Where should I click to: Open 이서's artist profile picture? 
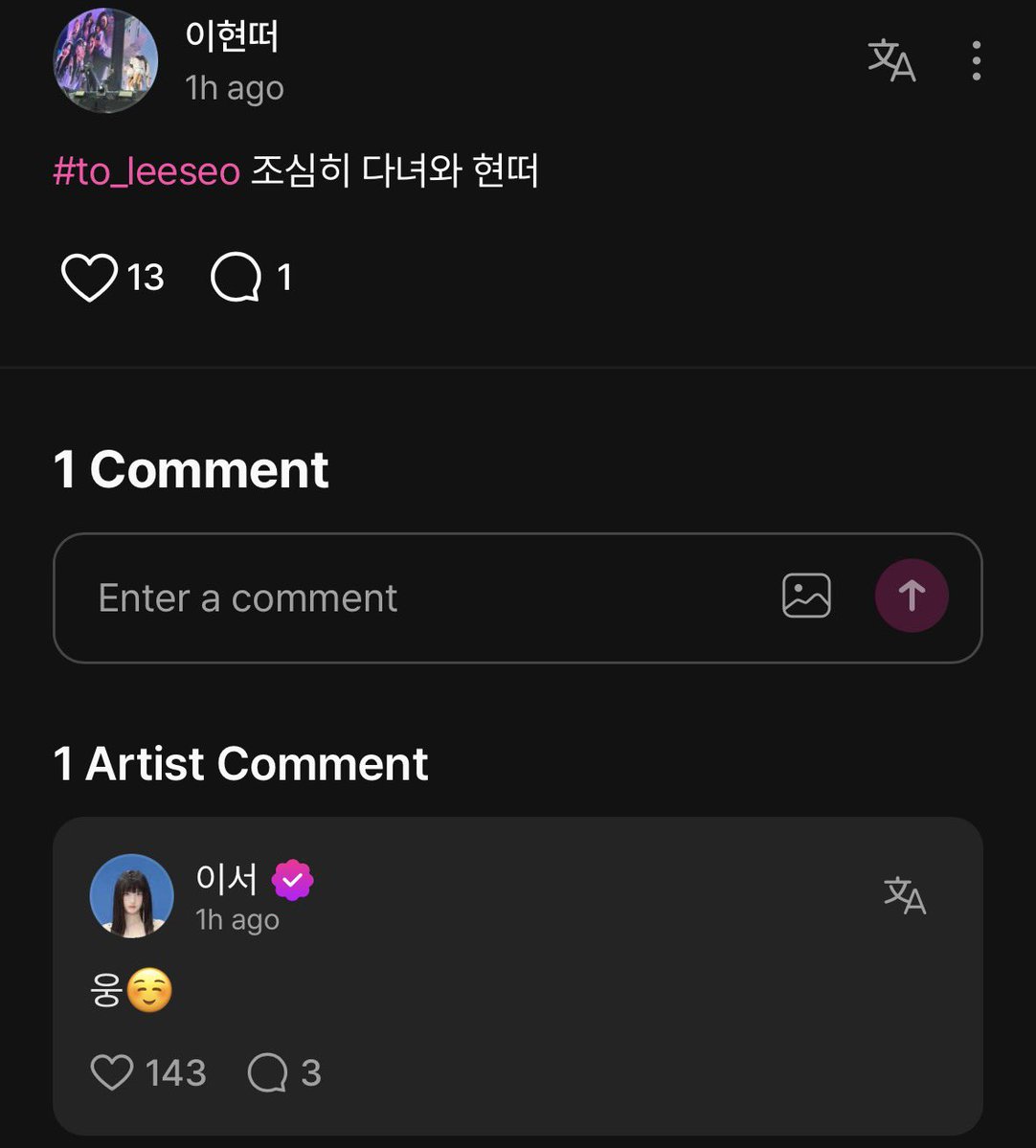pos(132,896)
